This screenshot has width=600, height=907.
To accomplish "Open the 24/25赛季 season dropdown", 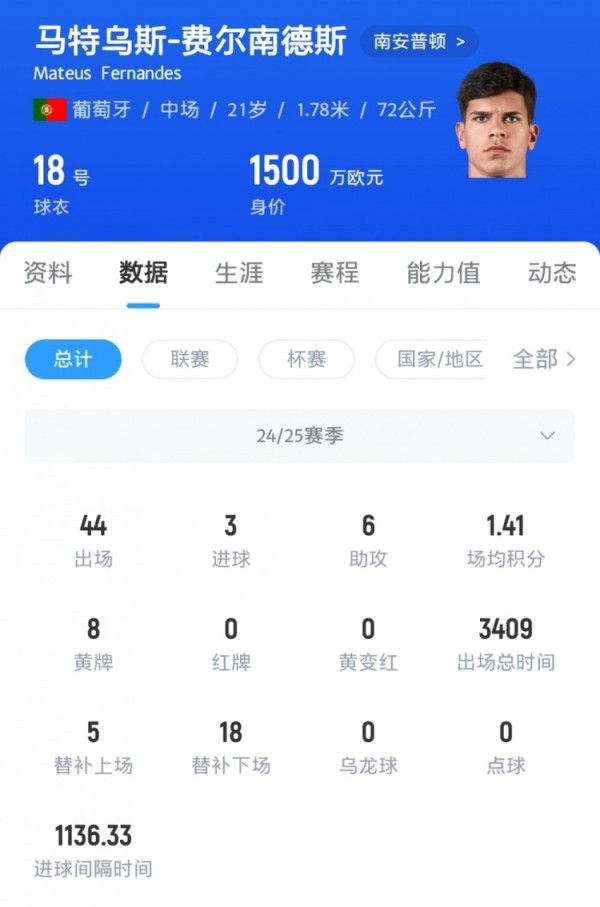I will point(300,436).
